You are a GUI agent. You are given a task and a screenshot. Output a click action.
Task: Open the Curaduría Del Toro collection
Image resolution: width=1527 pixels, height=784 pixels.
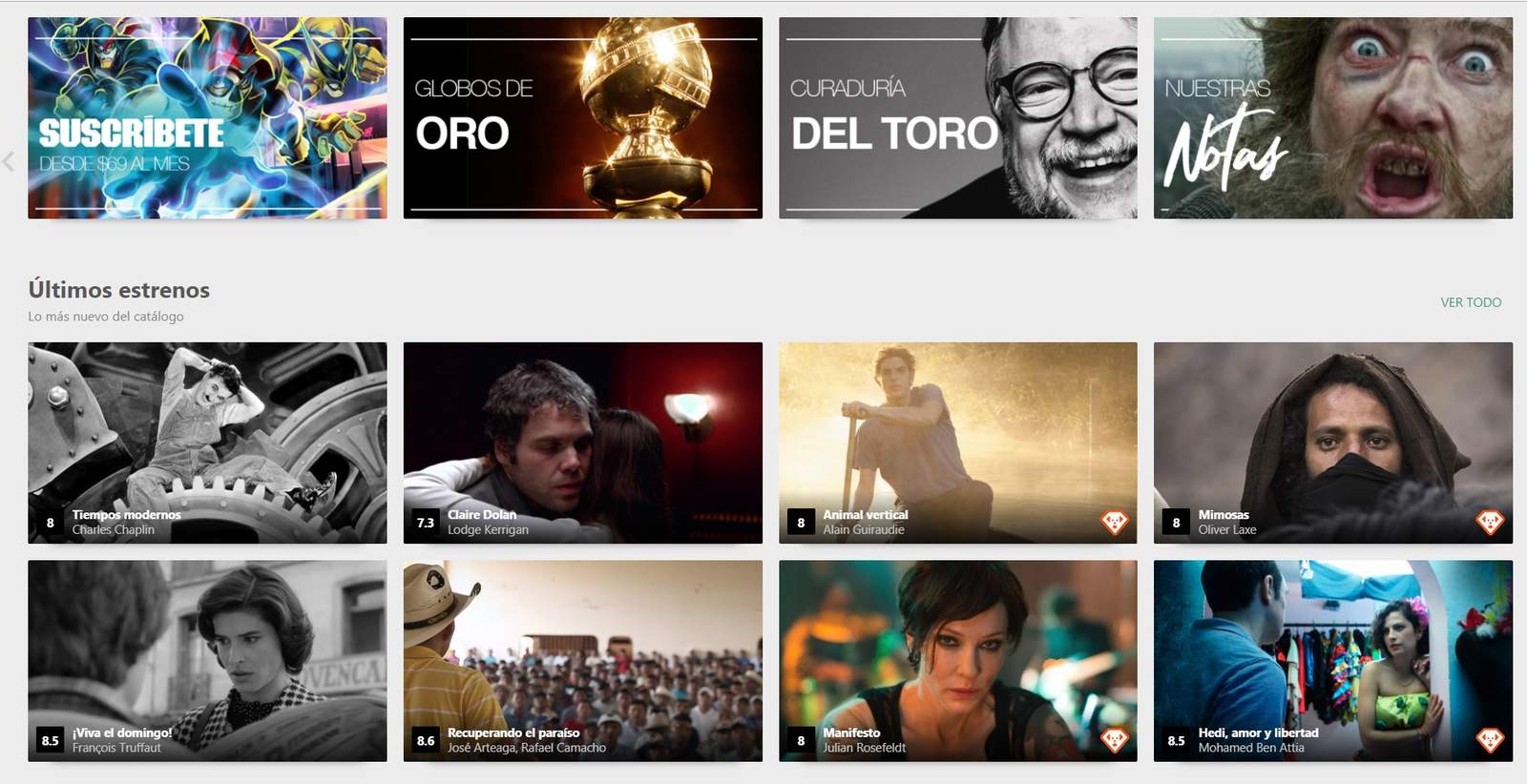(x=957, y=118)
